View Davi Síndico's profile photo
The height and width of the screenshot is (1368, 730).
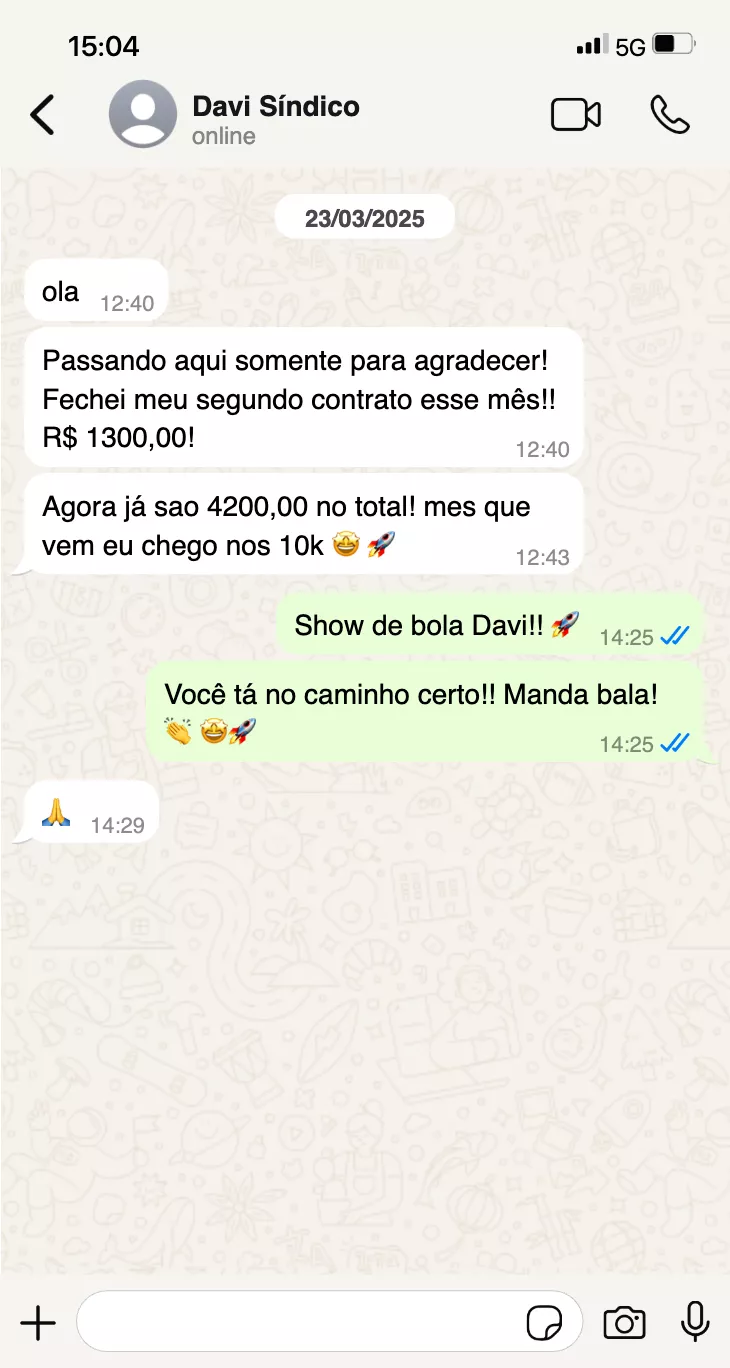[x=142, y=115]
